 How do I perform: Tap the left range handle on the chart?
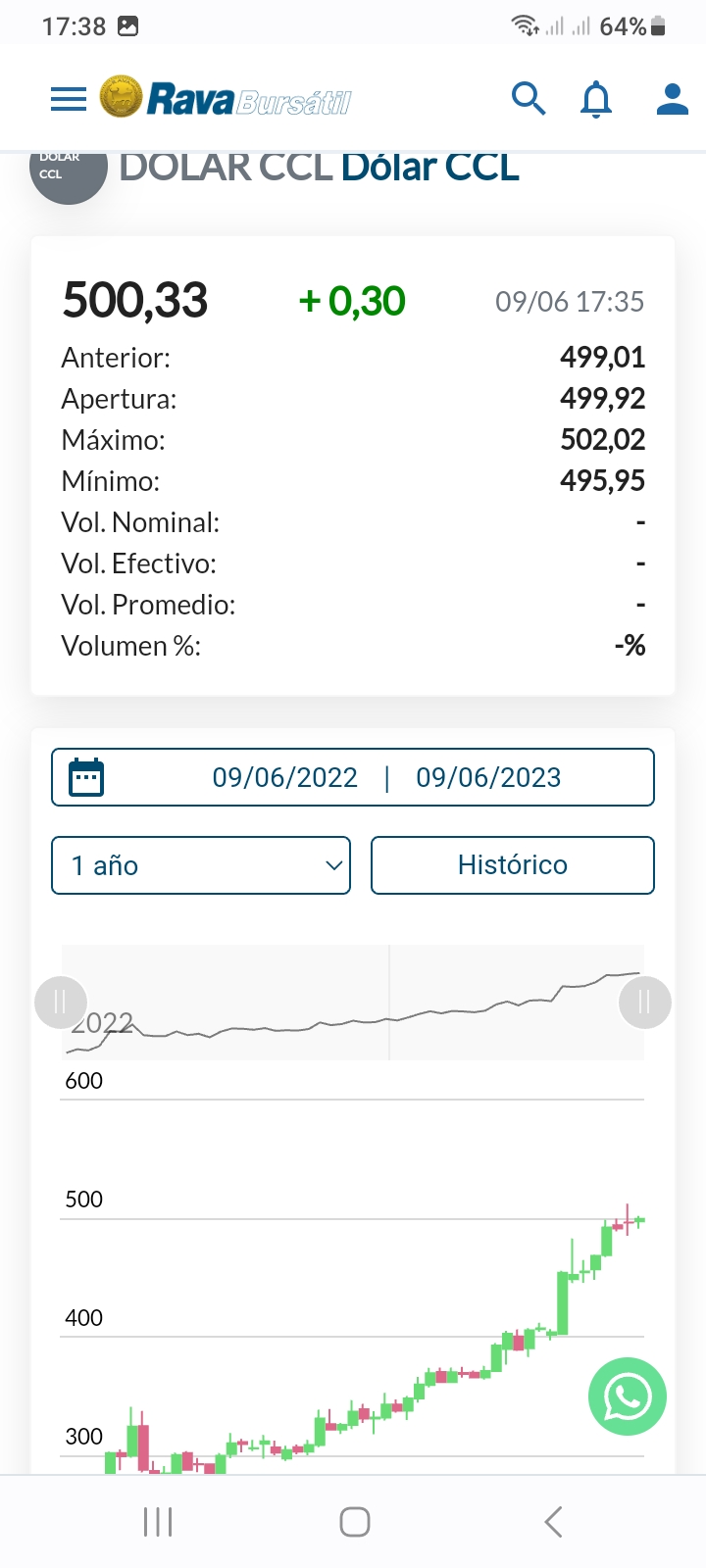[60, 1002]
